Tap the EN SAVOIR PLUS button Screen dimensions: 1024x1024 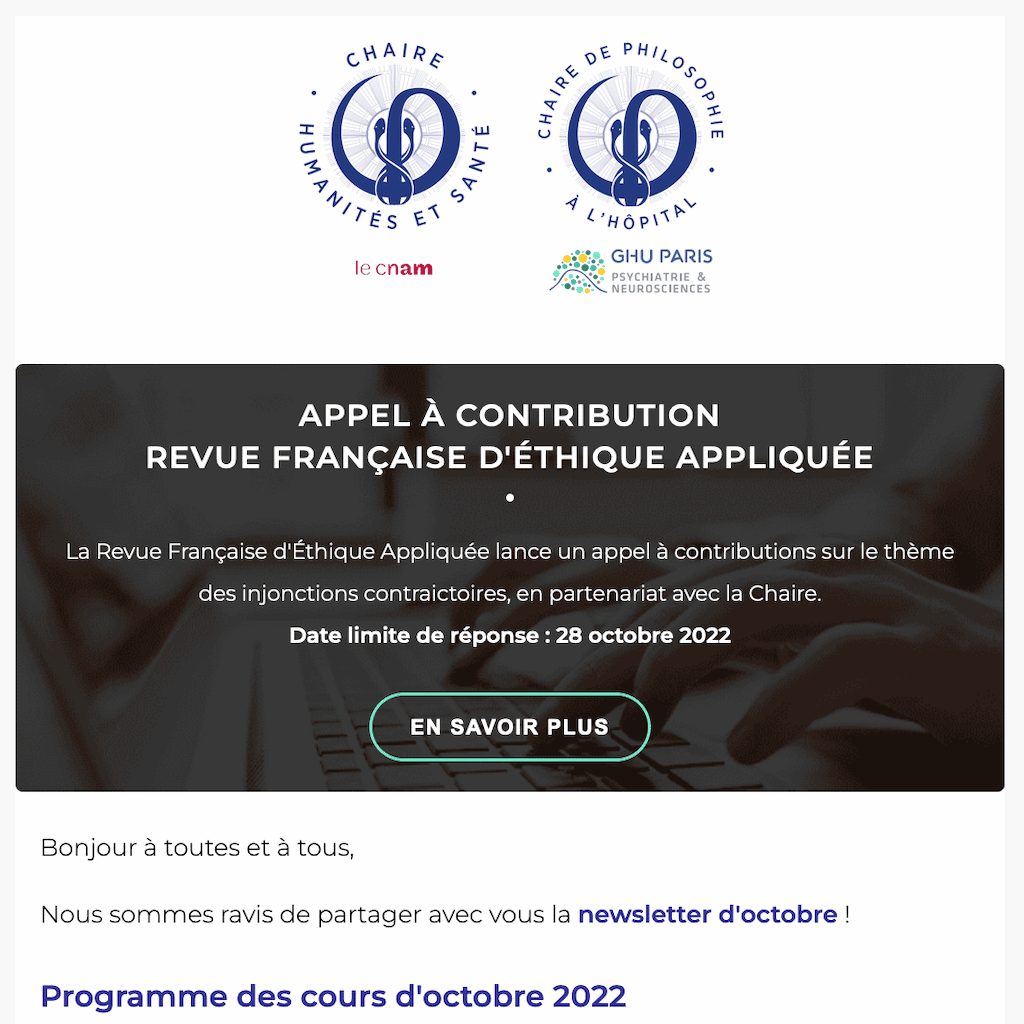click(x=509, y=727)
